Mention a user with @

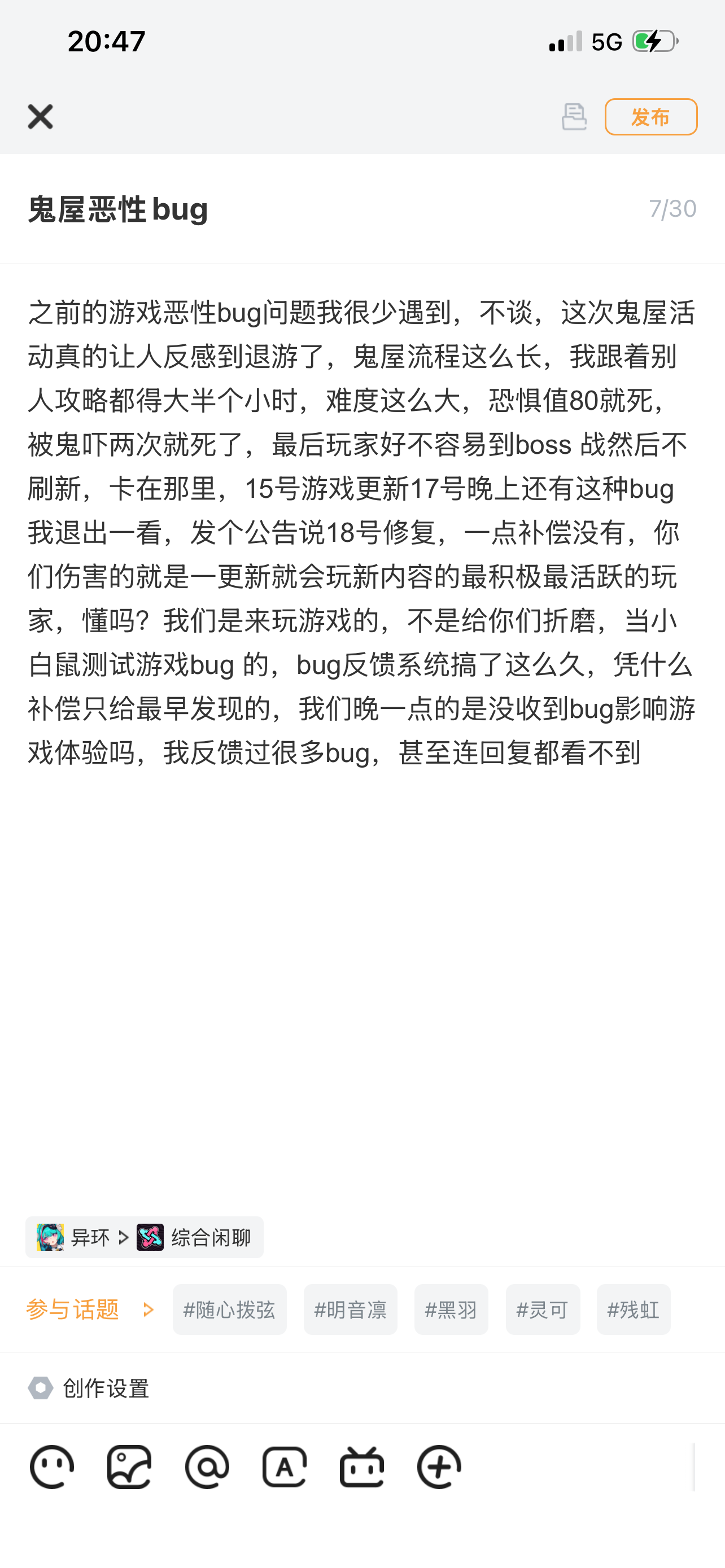click(x=207, y=1467)
